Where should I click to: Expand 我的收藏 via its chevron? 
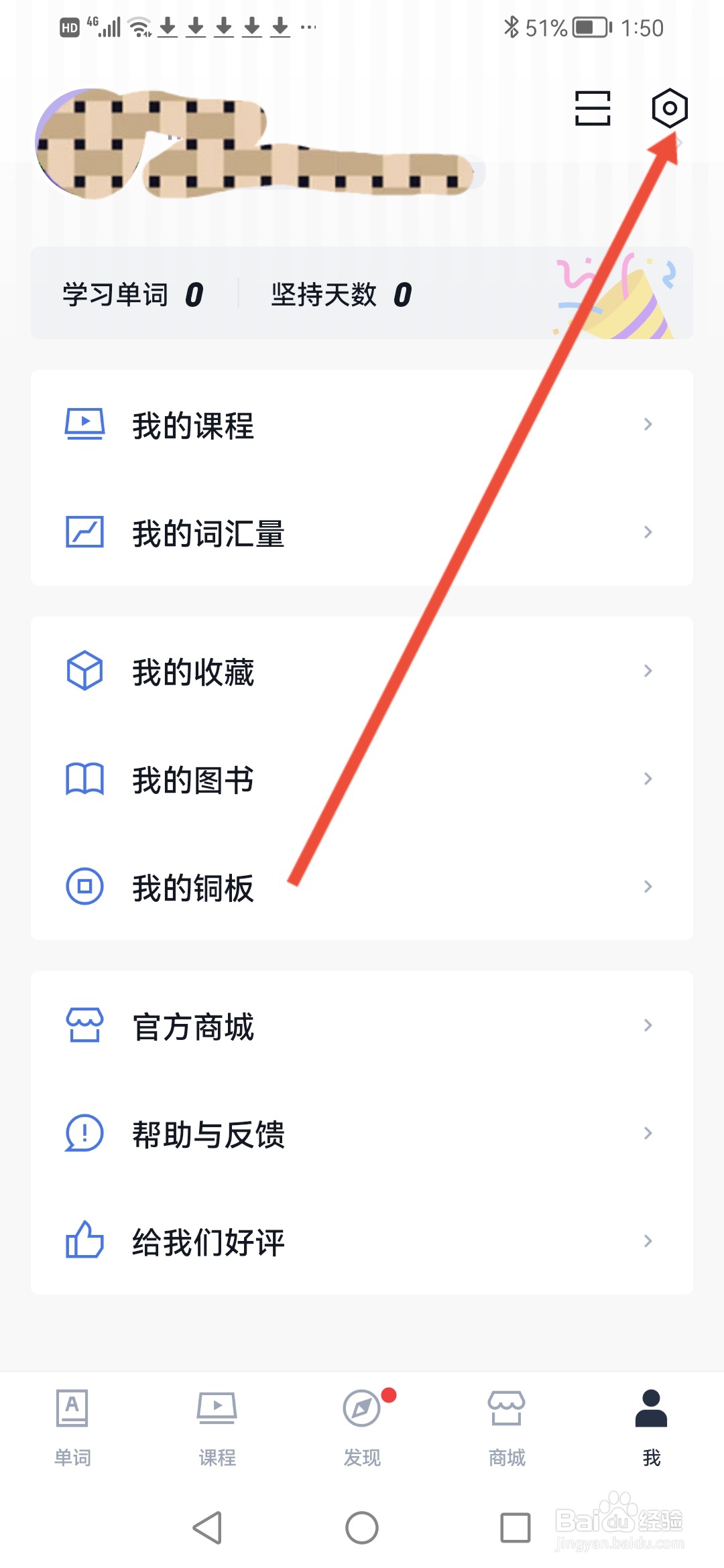tap(648, 670)
